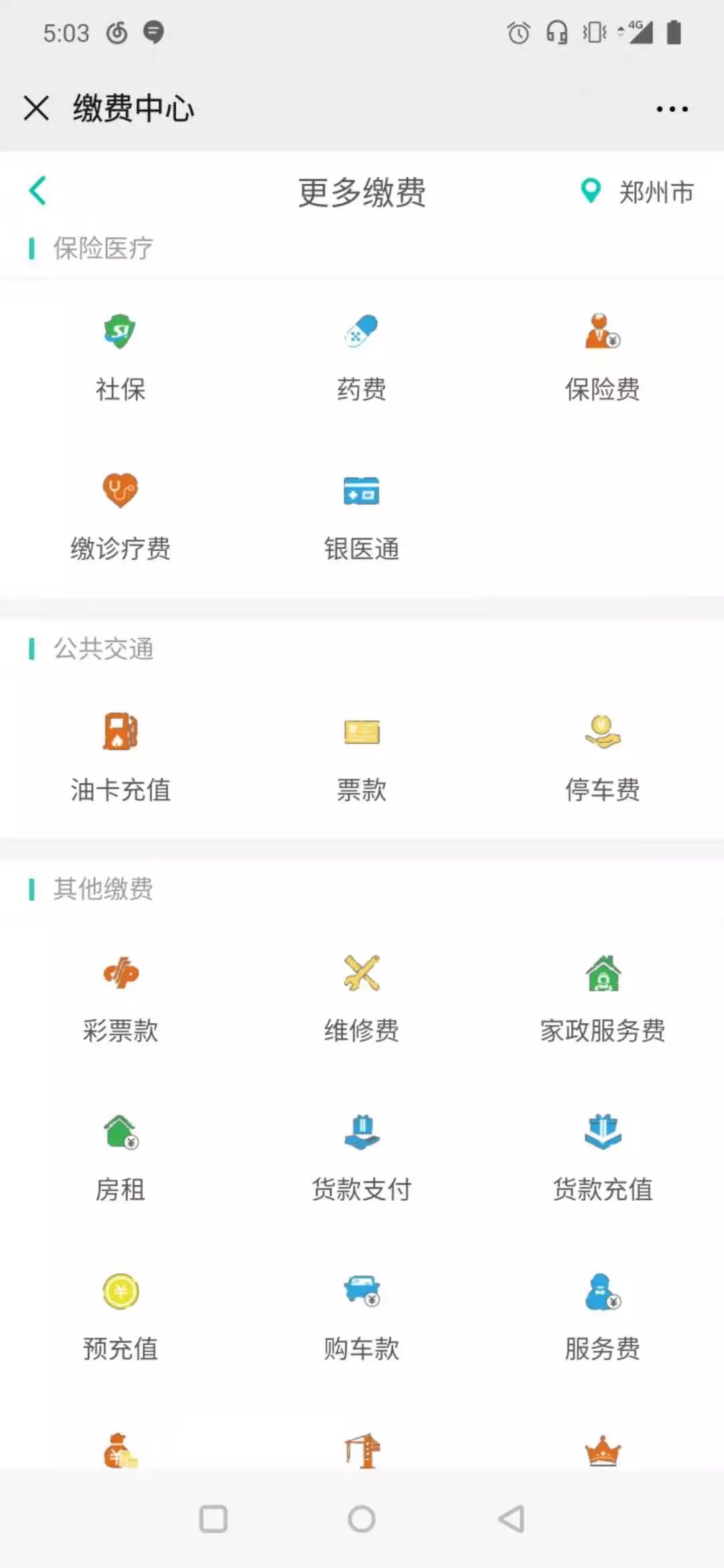This screenshot has width=724, height=1568.
Task: Change the city from 郑州市
Action: pos(637,192)
